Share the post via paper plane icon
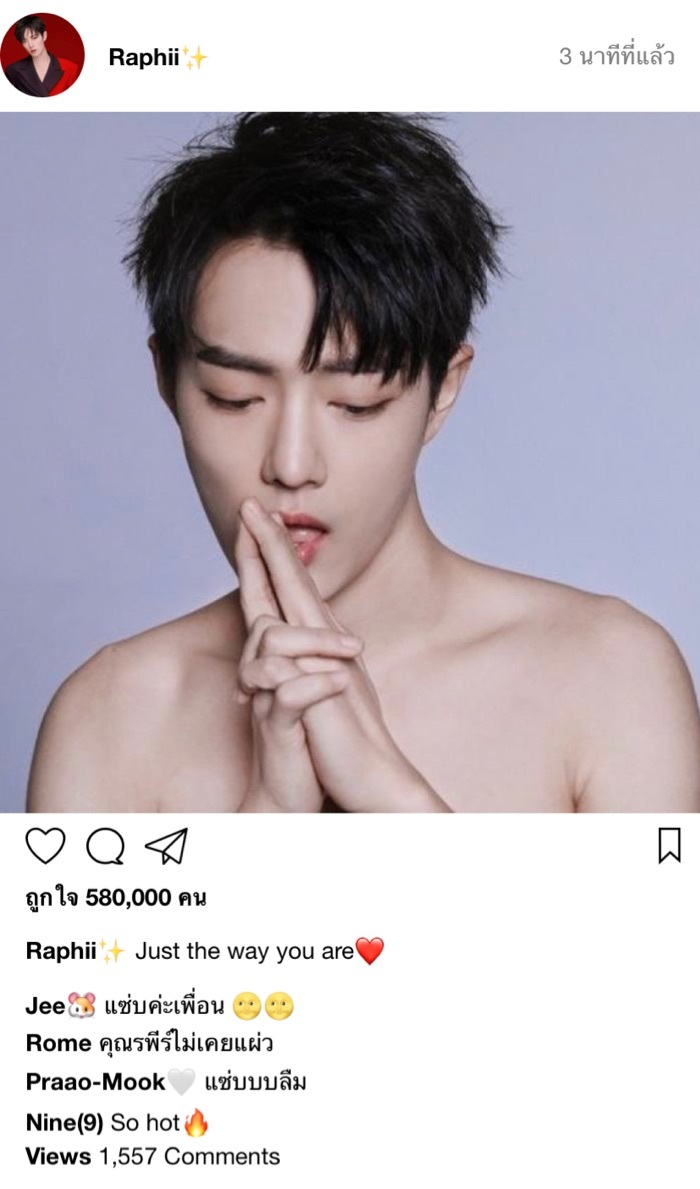This screenshot has width=700, height=1189. tap(166, 847)
